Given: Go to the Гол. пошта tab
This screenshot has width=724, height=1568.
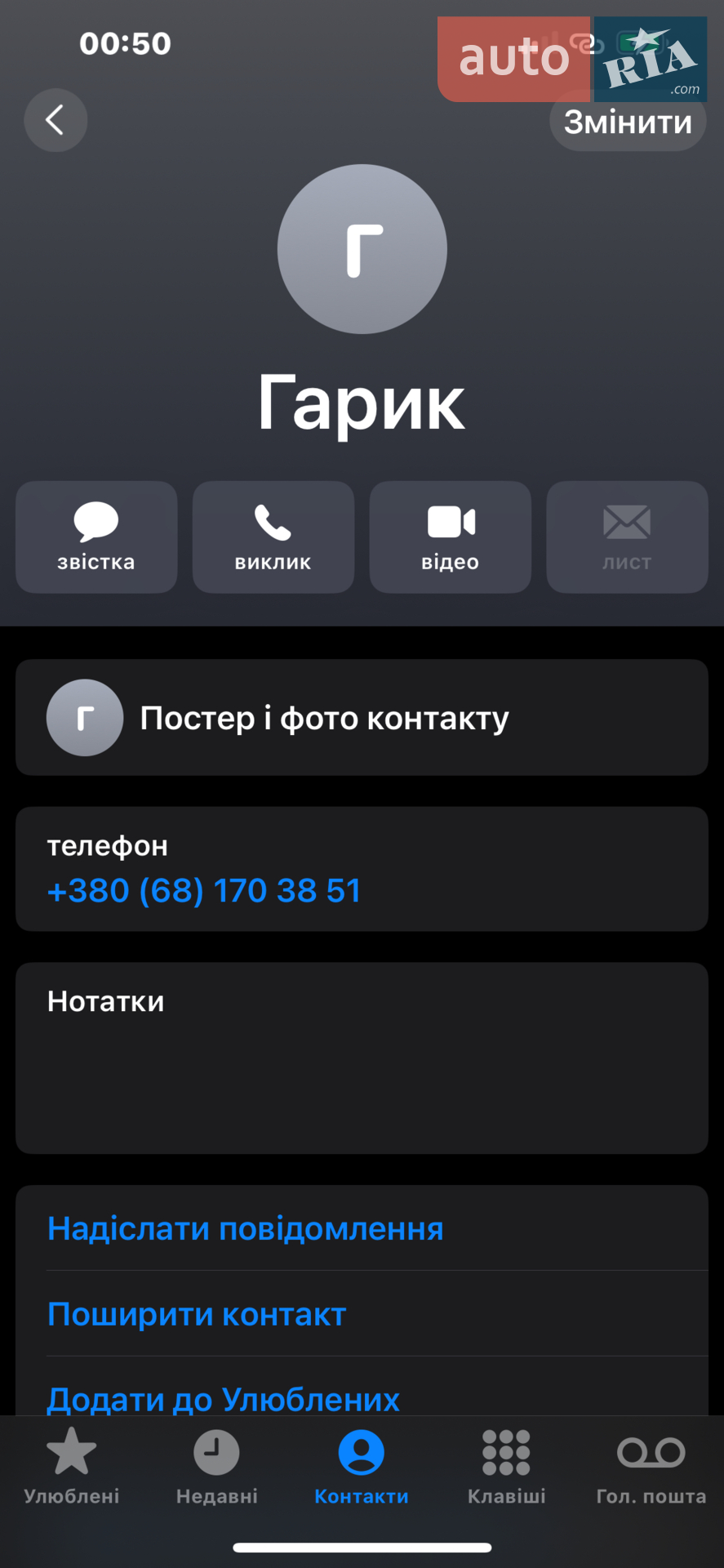Looking at the screenshot, I should point(651,1467).
